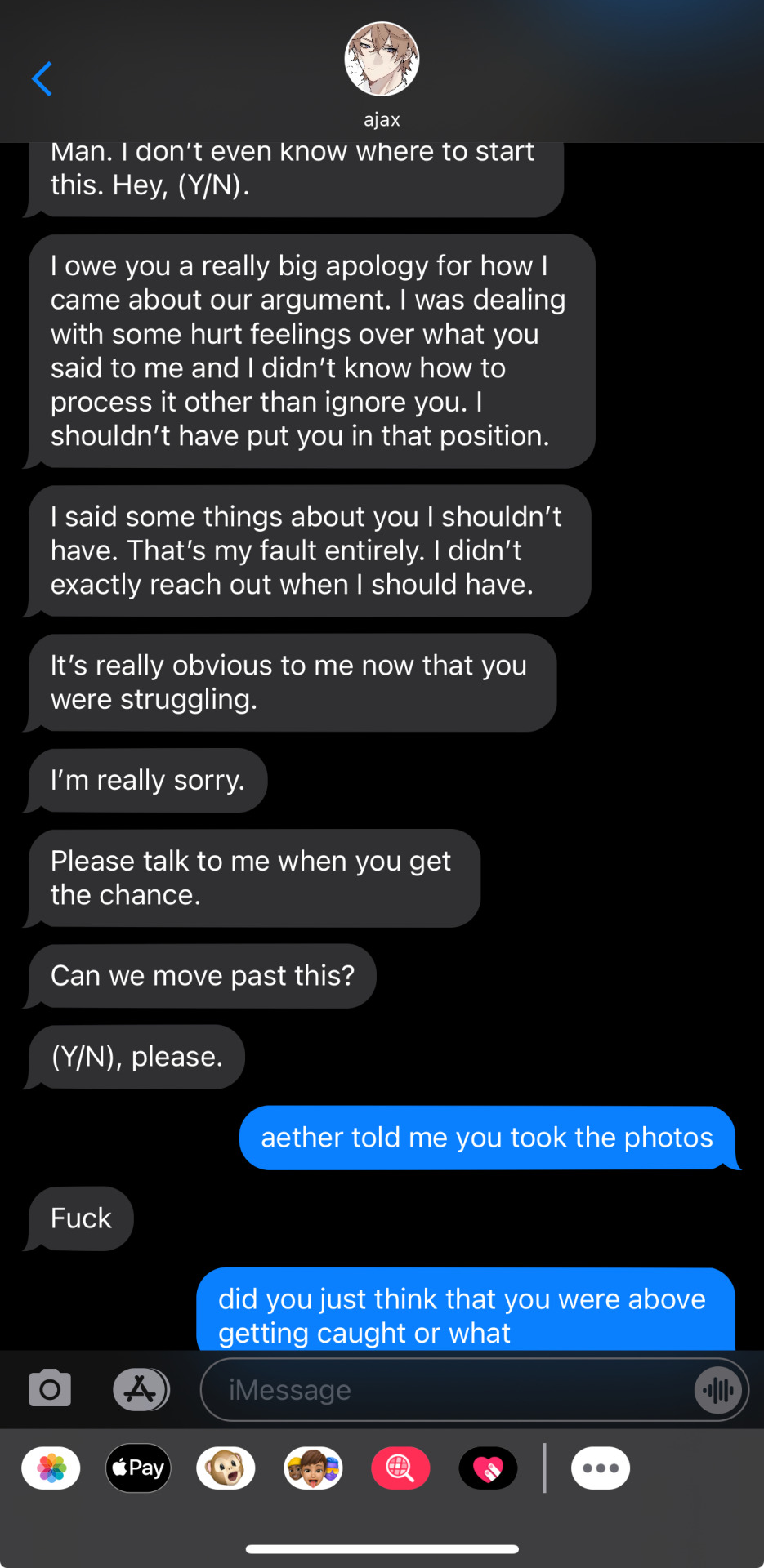Open Apple Pay in the app drawer
Image resolution: width=764 pixels, height=1568 pixels.
(x=138, y=1468)
